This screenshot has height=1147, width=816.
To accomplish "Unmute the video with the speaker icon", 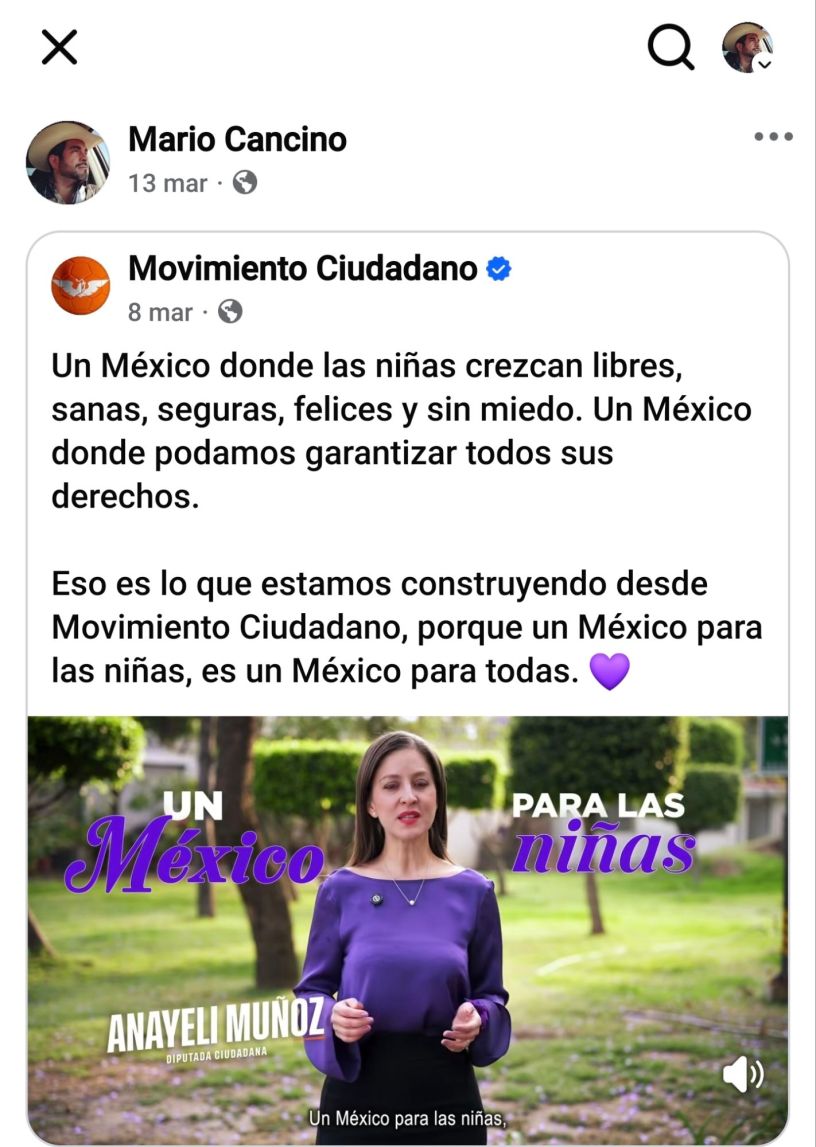I will click(742, 1074).
